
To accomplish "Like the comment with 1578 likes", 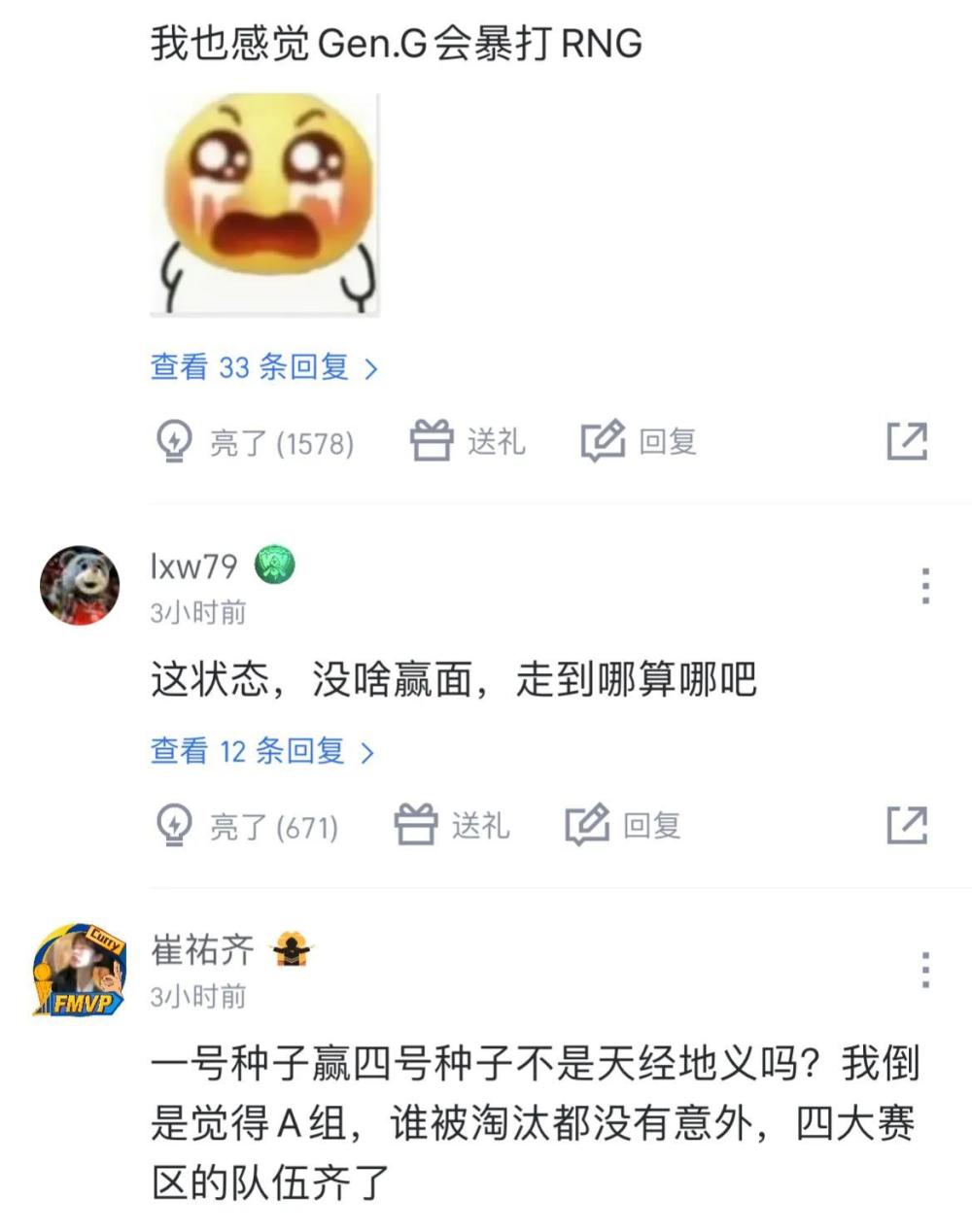I will pos(255,442).
